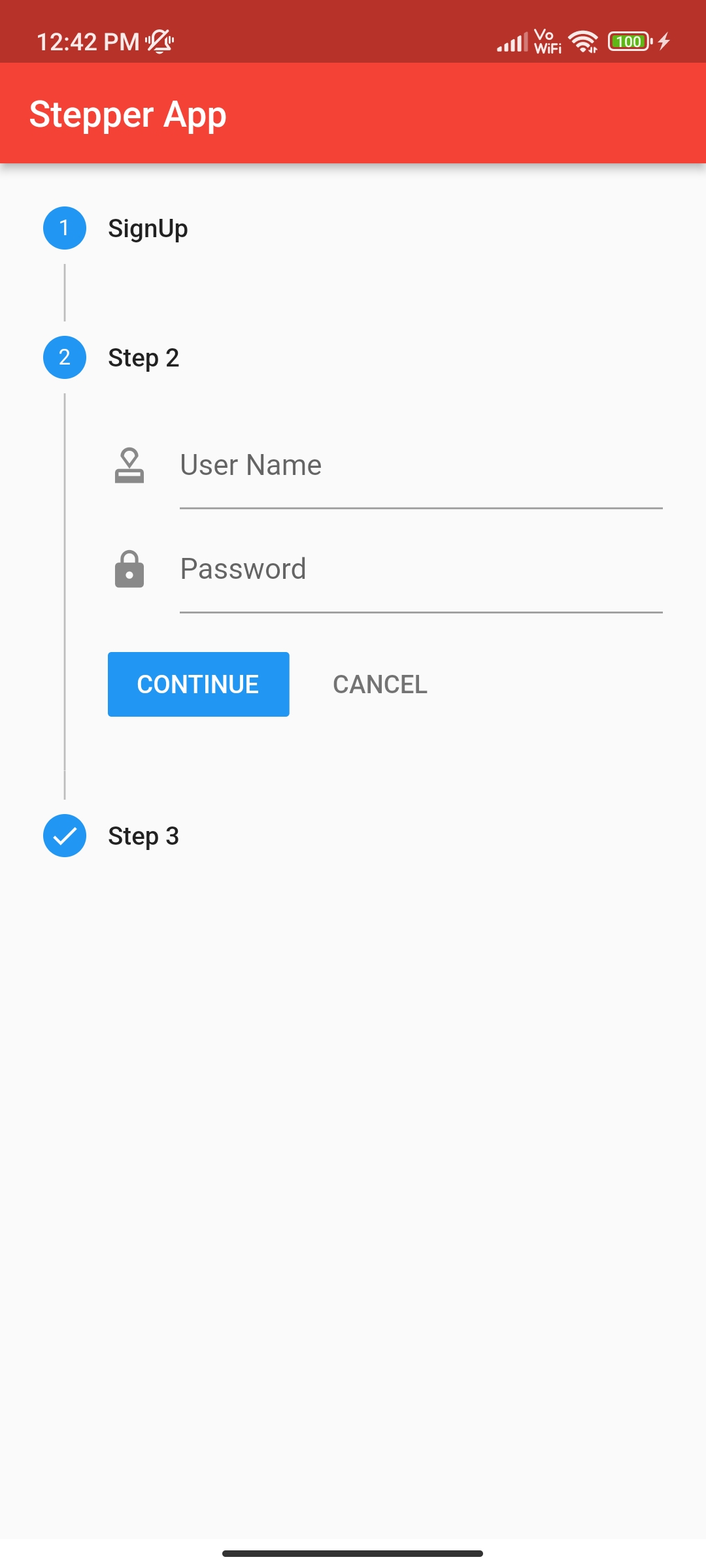Click inside the User Name field
706x1568 pixels.
[x=418, y=465]
